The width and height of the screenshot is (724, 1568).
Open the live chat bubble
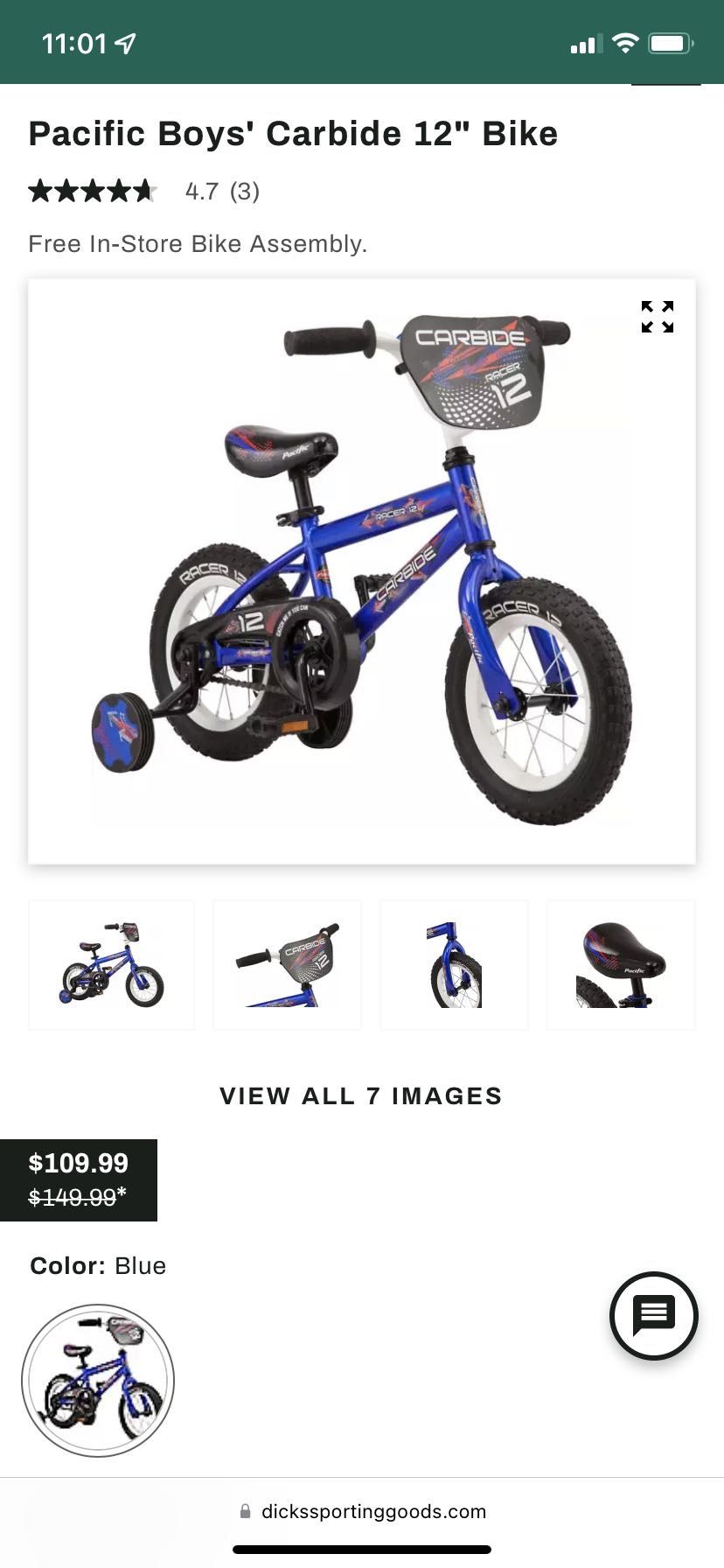[x=653, y=1315]
